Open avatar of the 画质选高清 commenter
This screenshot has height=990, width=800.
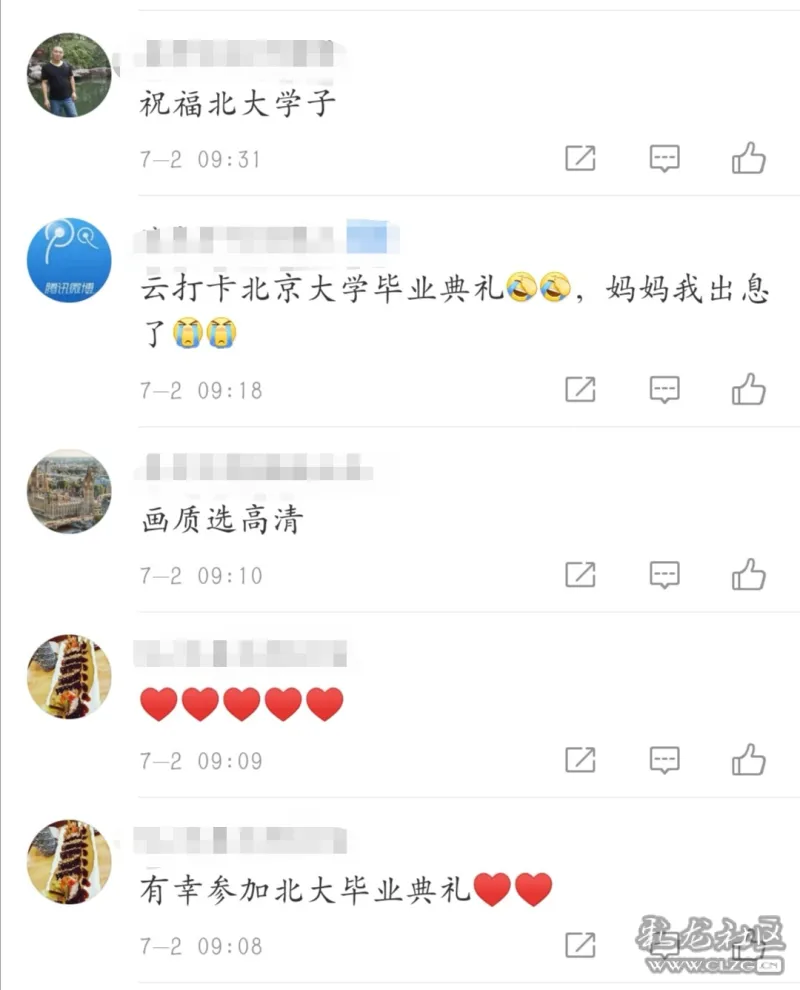[68, 491]
